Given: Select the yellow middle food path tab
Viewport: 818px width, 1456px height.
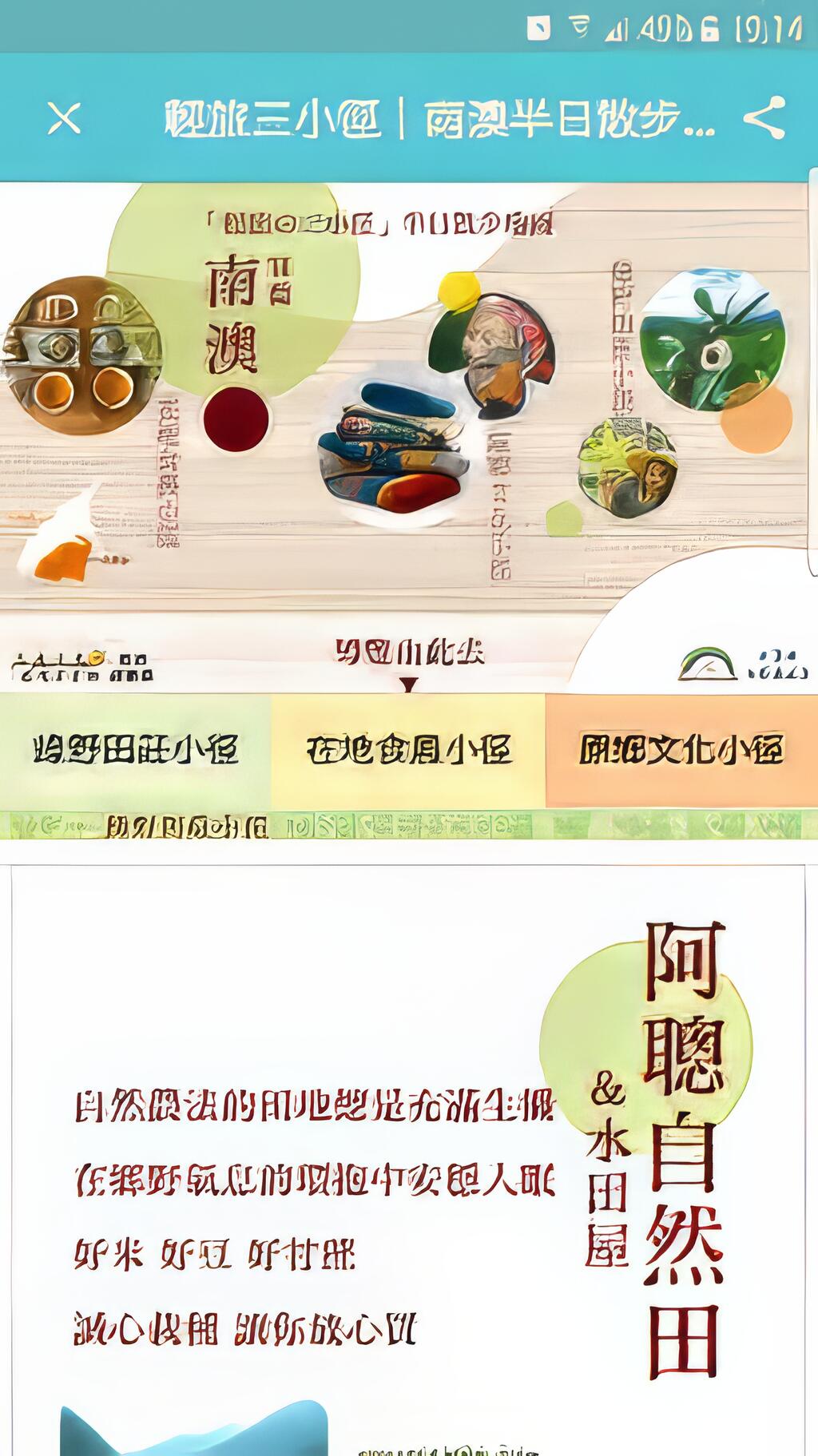Looking at the screenshot, I should coord(409,748).
